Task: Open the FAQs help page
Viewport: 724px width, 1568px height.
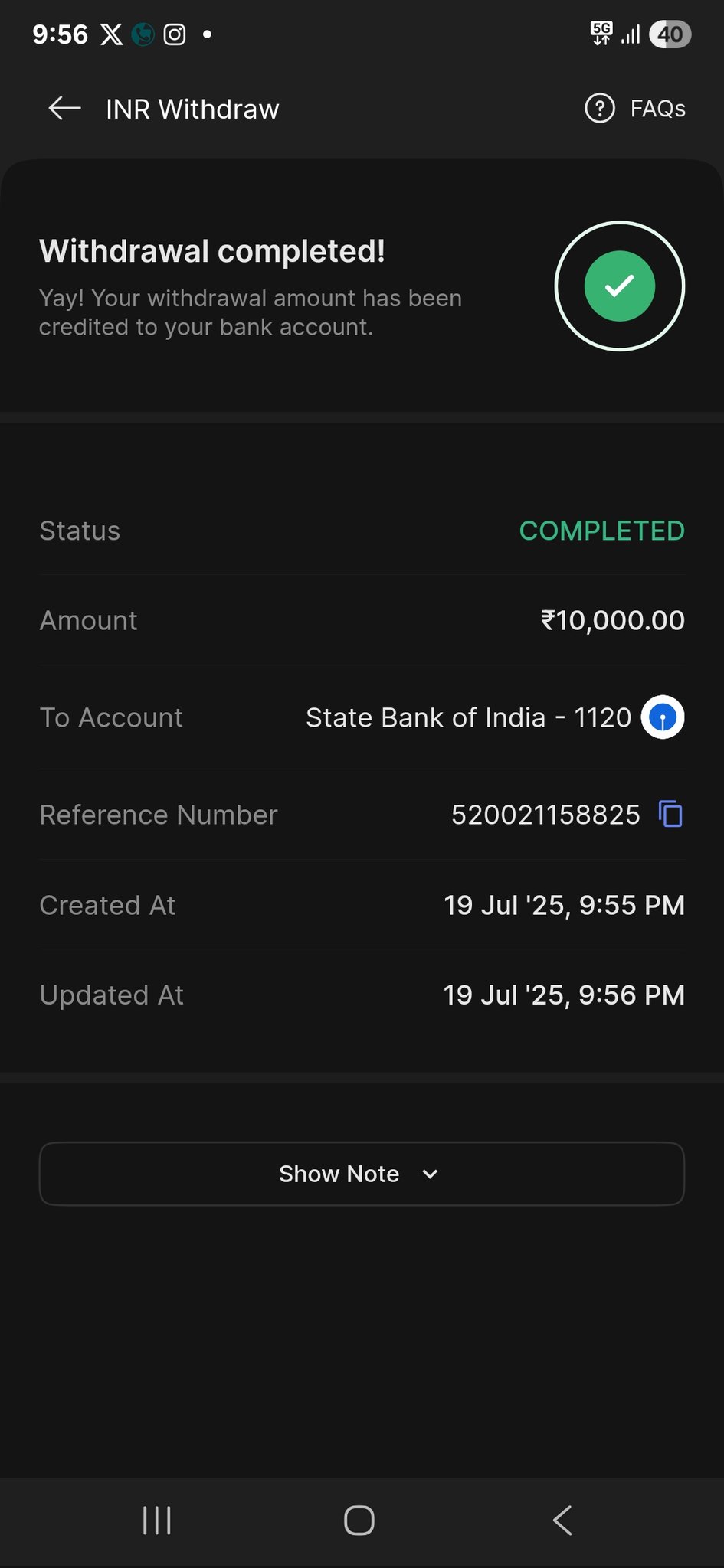Action: click(635, 109)
